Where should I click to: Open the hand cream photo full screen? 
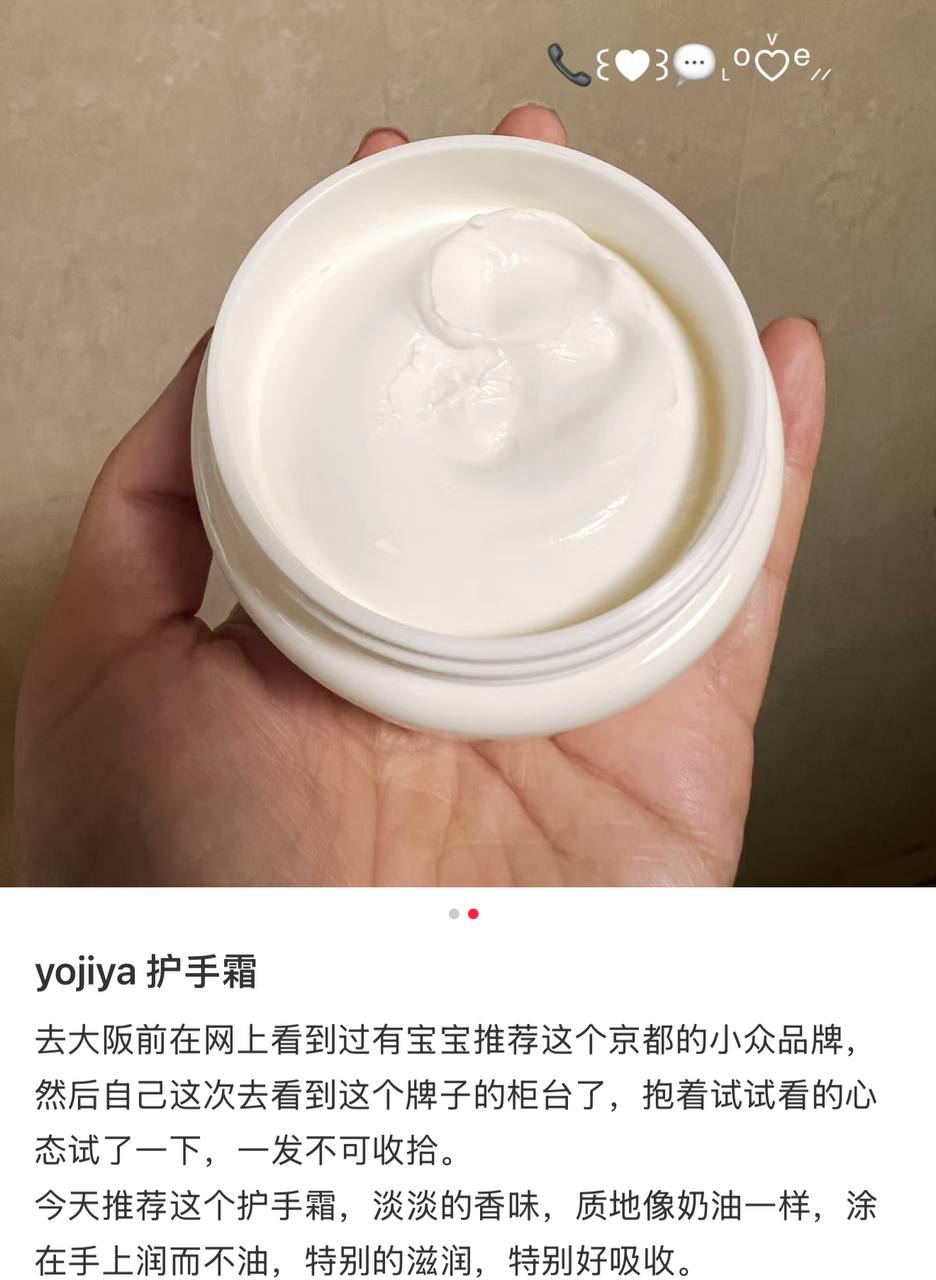point(468,440)
